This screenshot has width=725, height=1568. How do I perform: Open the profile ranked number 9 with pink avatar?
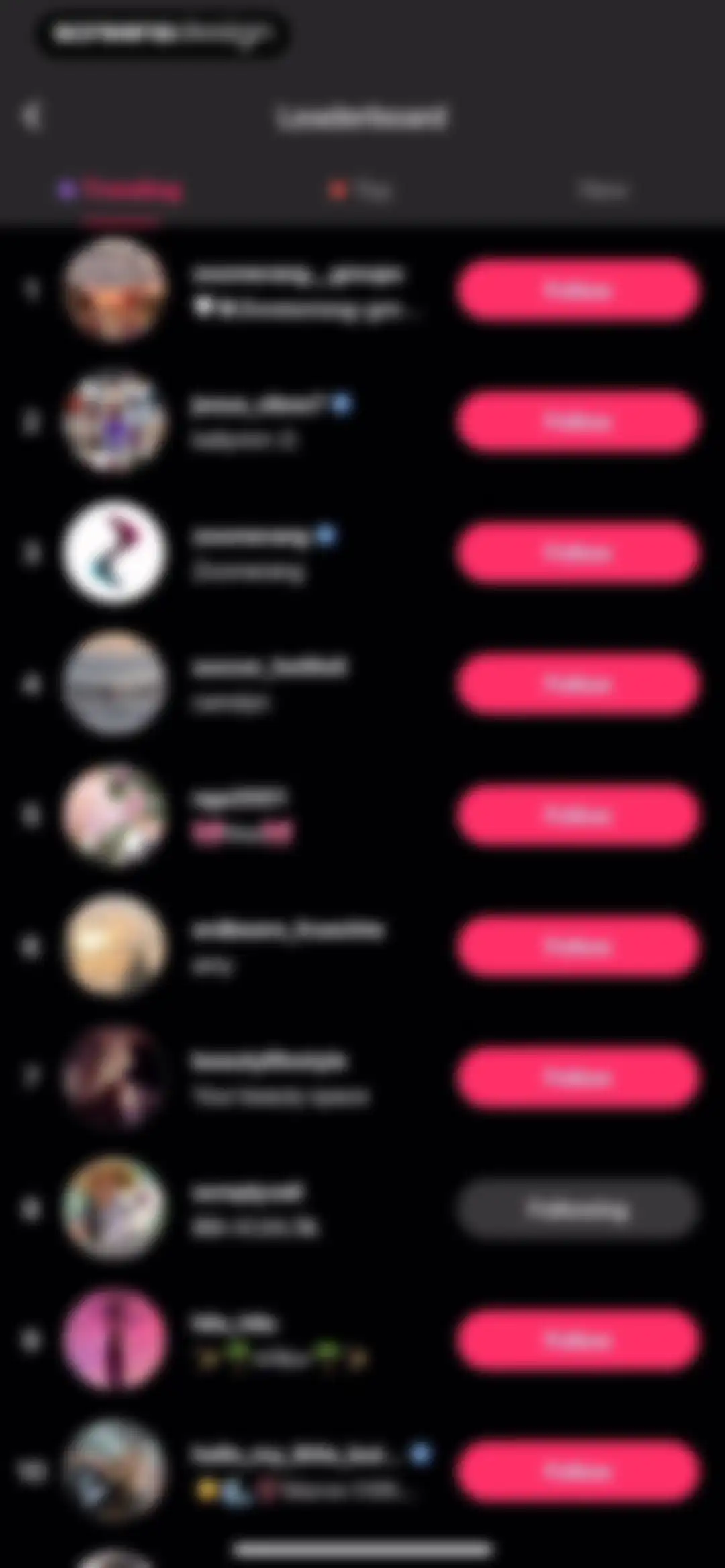tap(114, 1340)
